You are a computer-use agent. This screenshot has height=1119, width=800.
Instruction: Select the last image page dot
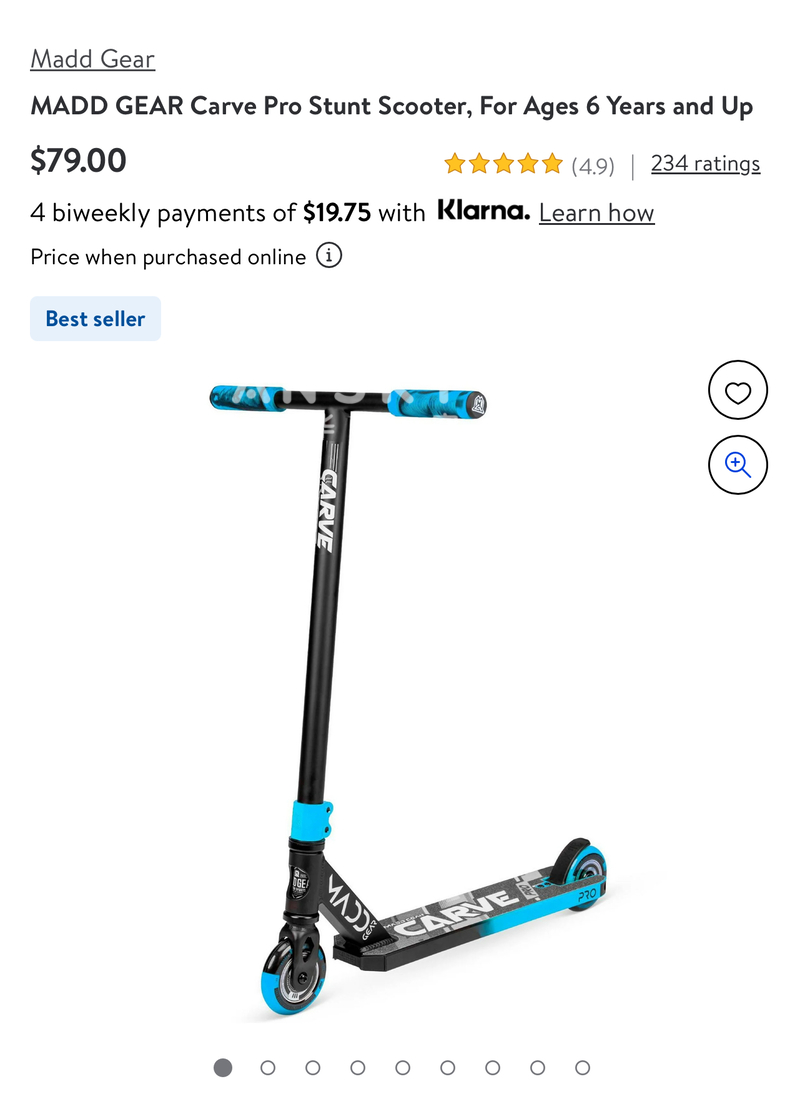coord(583,1067)
